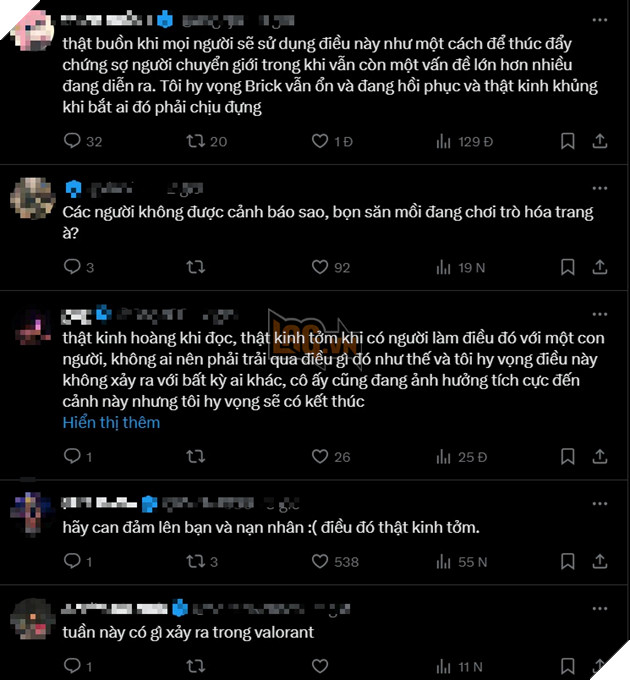Like the 'thật kinh hoàng khi đọc' reply
630x680 pixels.
320,457
